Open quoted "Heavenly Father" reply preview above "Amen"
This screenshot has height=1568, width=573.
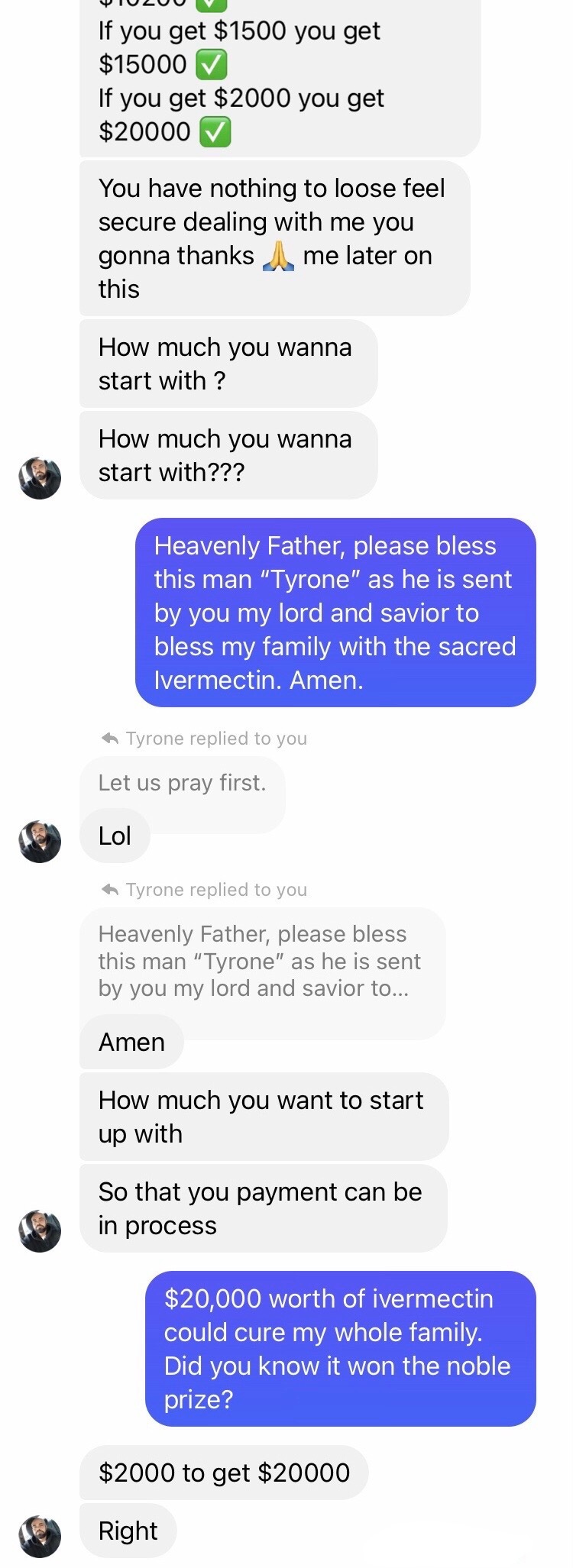(261, 960)
